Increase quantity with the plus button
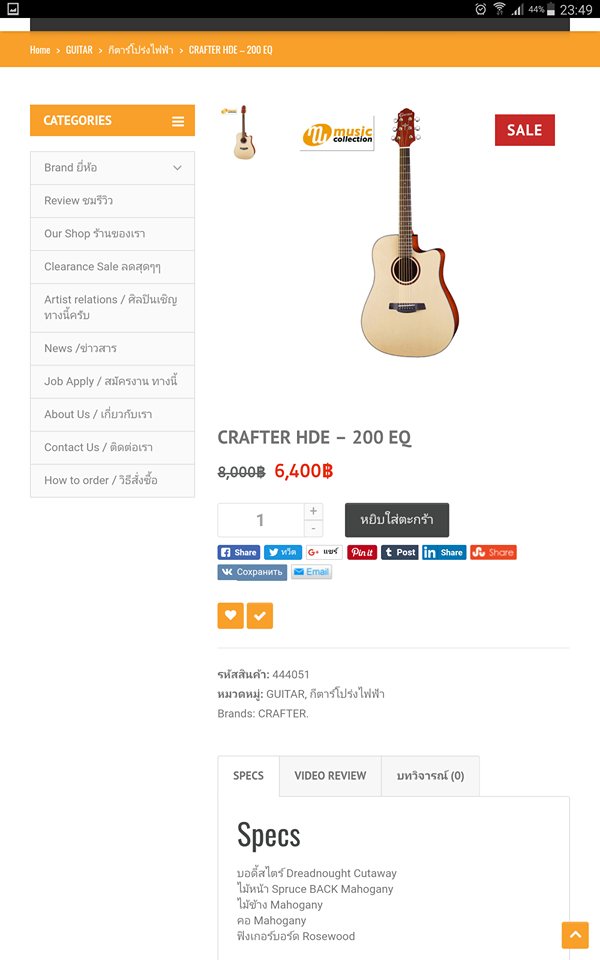This screenshot has height=960, width=600. coord(313,511)
